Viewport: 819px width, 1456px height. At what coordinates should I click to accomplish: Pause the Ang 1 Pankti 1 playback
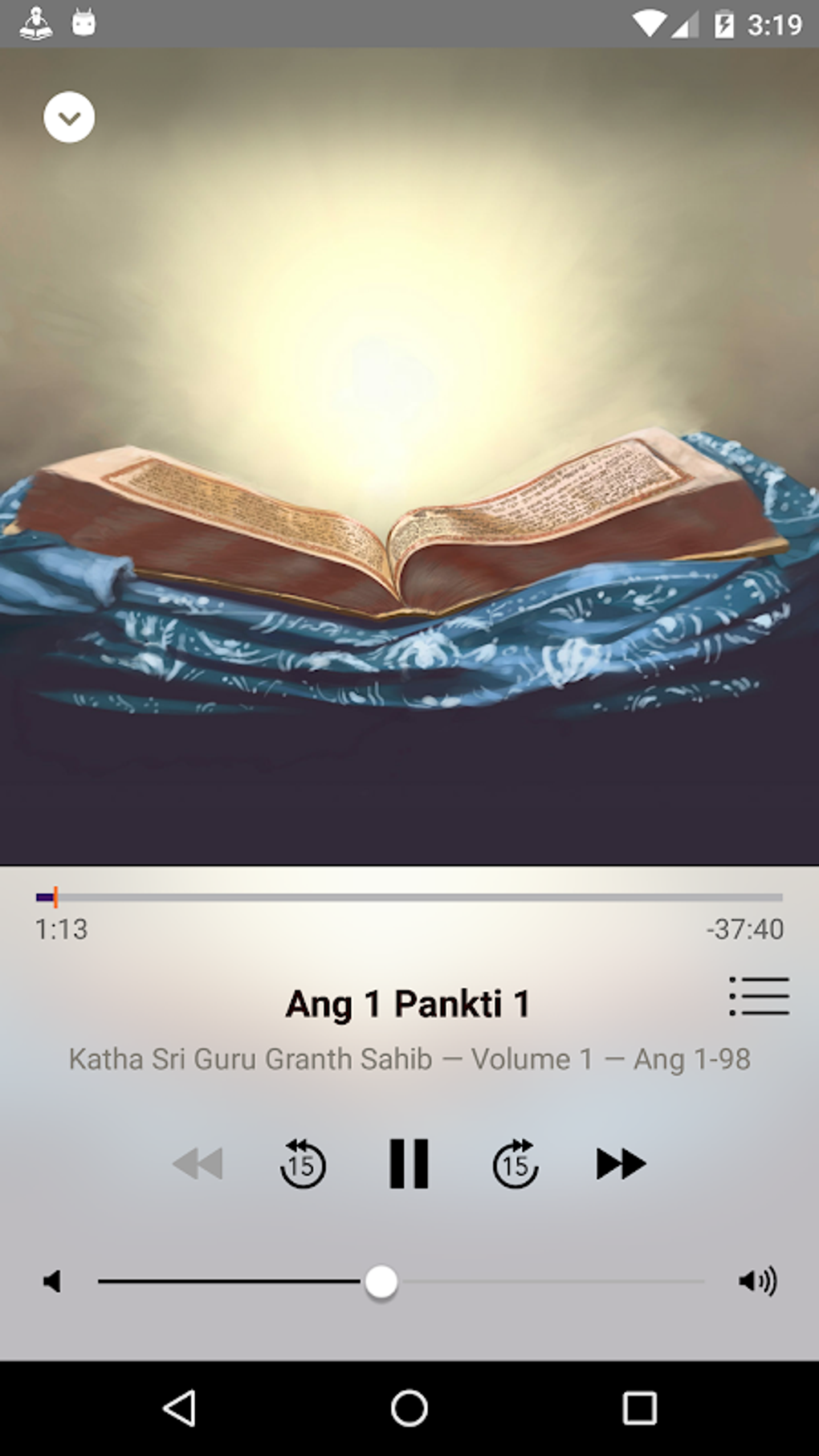tap(409, 1163)
